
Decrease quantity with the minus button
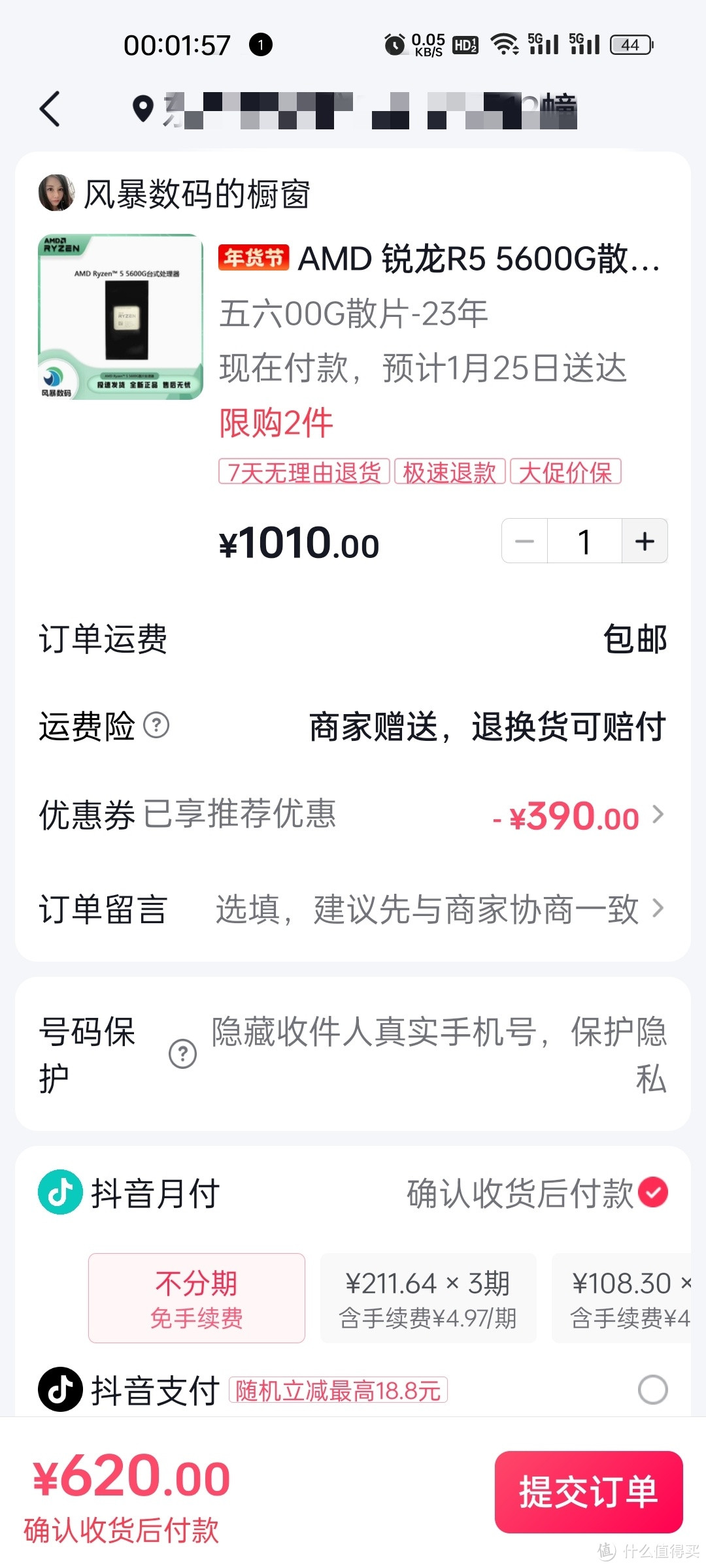point(524,541)
